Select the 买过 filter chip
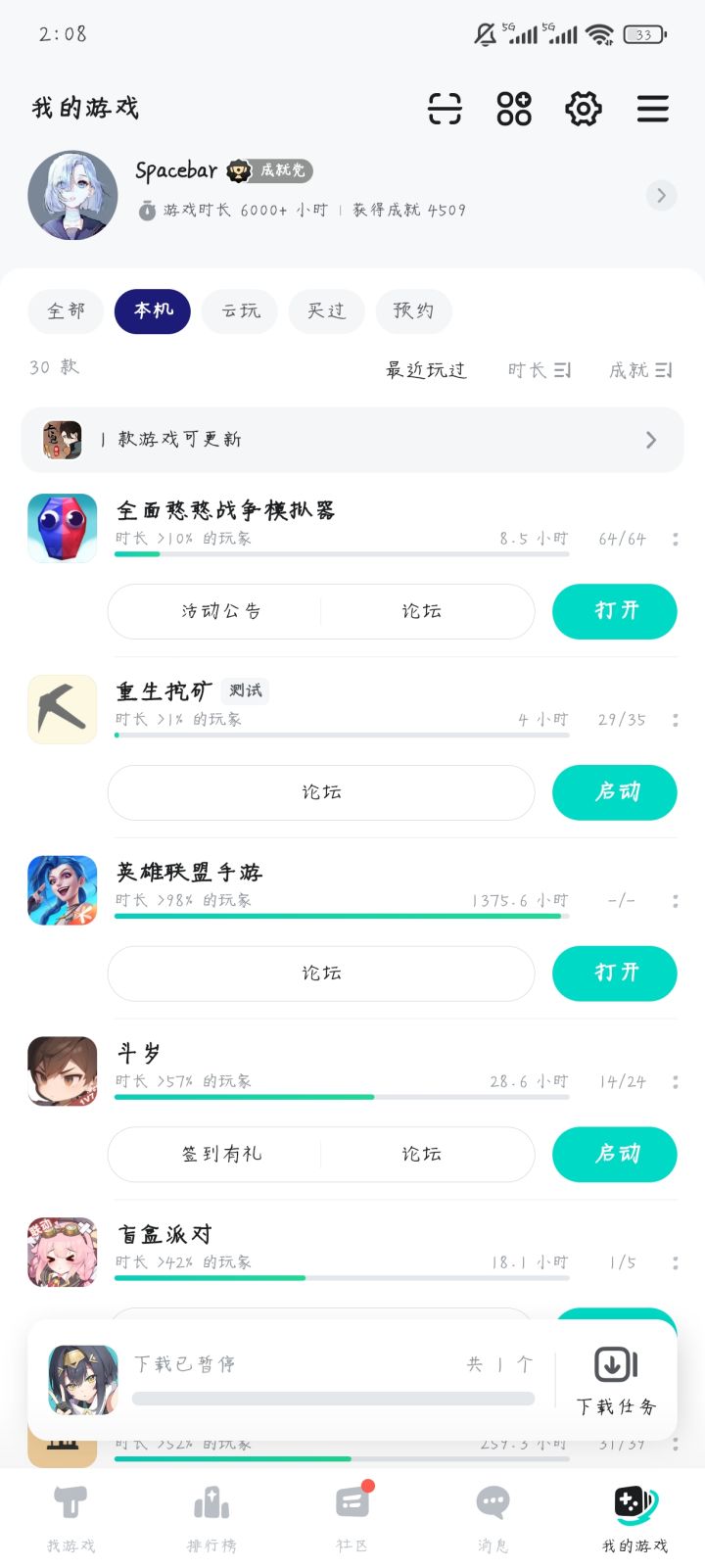 point(326,311)
